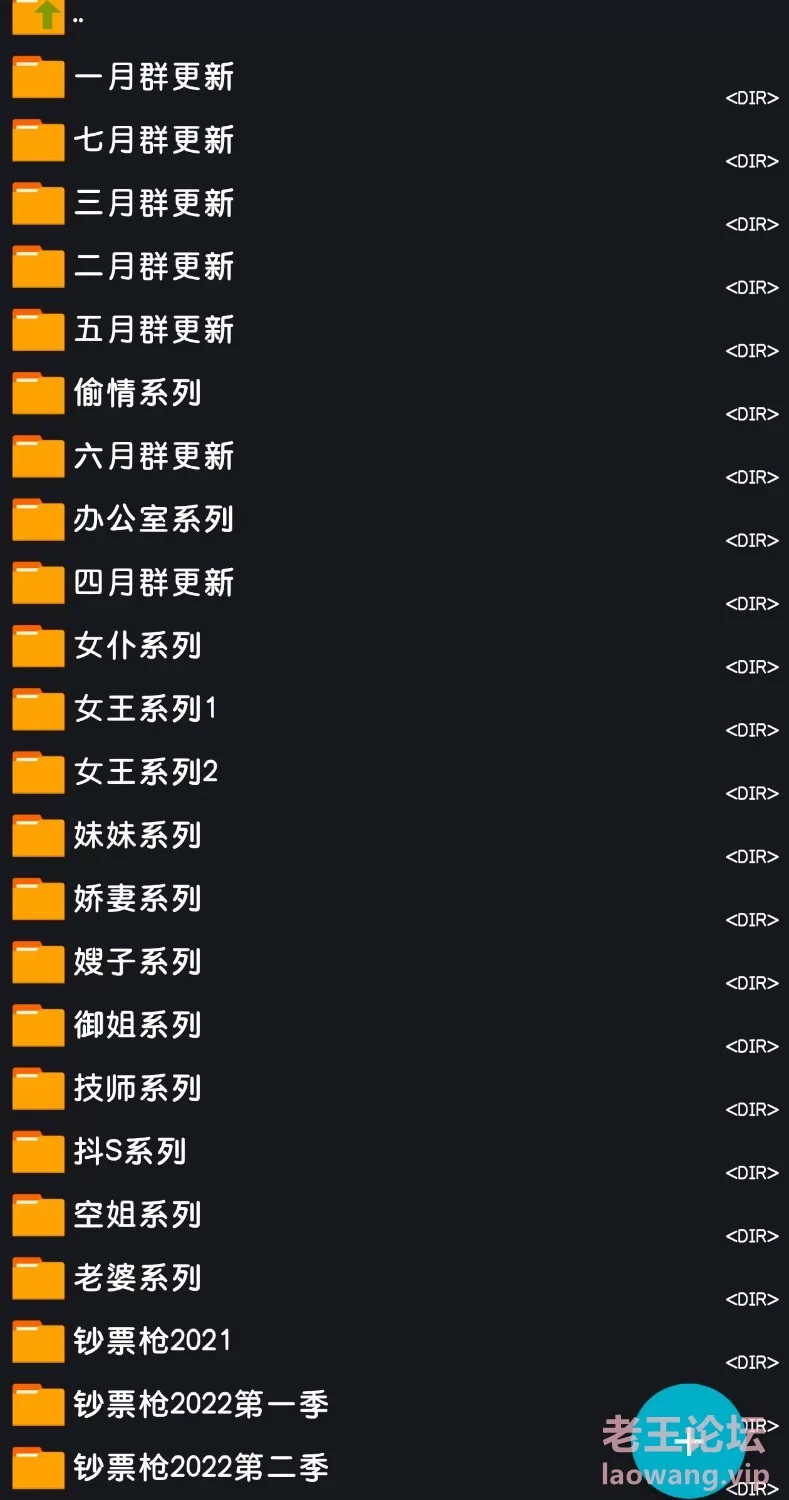Open the 二月群更新 folder

394,266
